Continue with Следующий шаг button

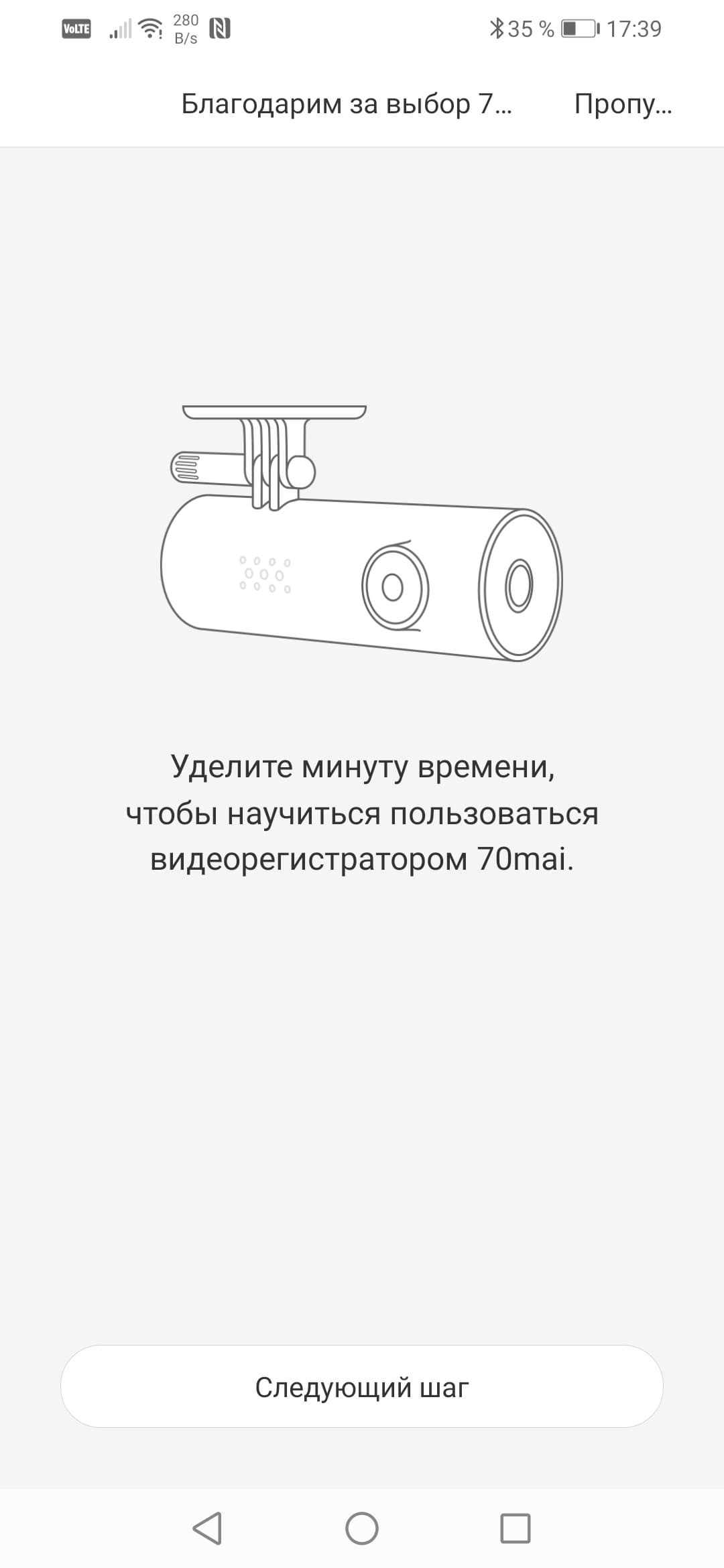(x=362, y=1387)
